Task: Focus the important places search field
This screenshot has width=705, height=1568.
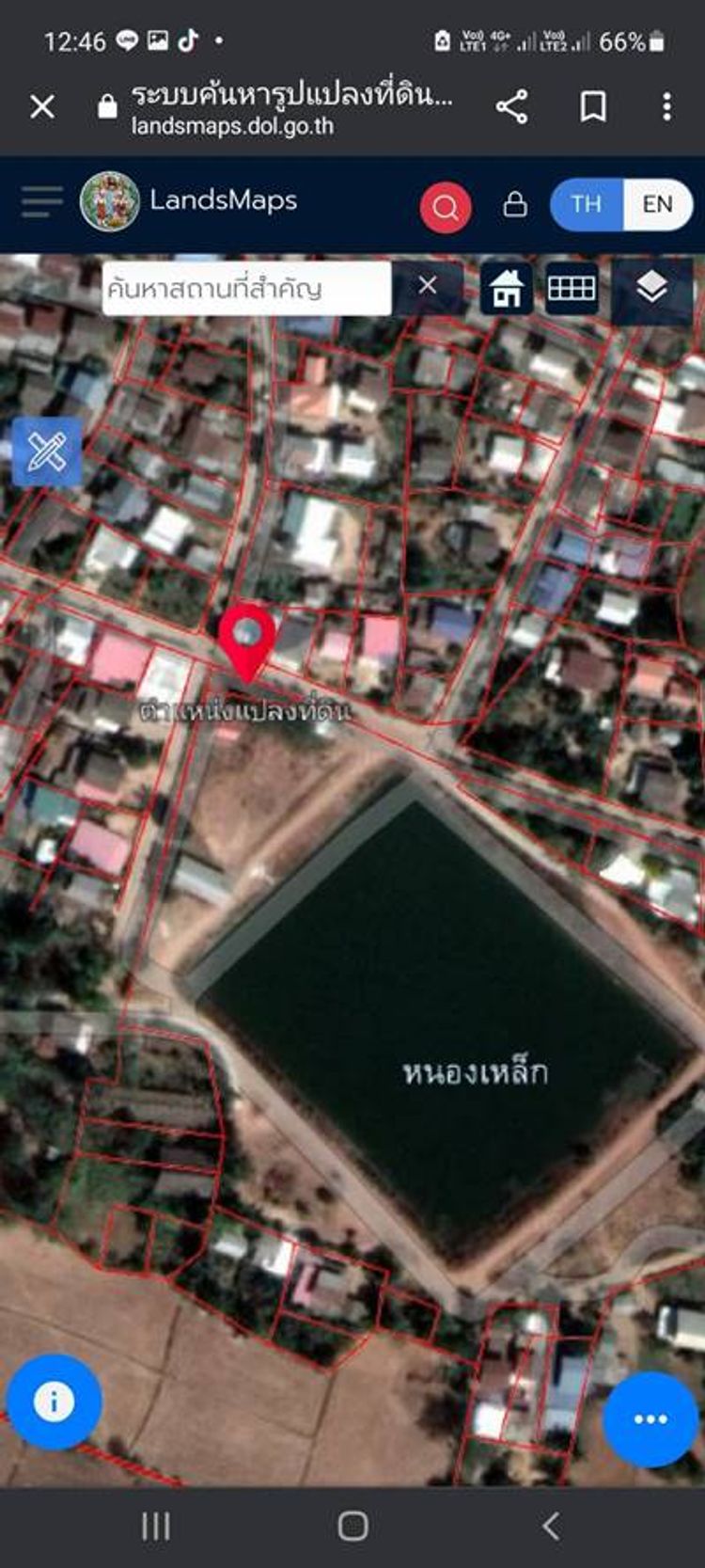Action: pos(244,288)
